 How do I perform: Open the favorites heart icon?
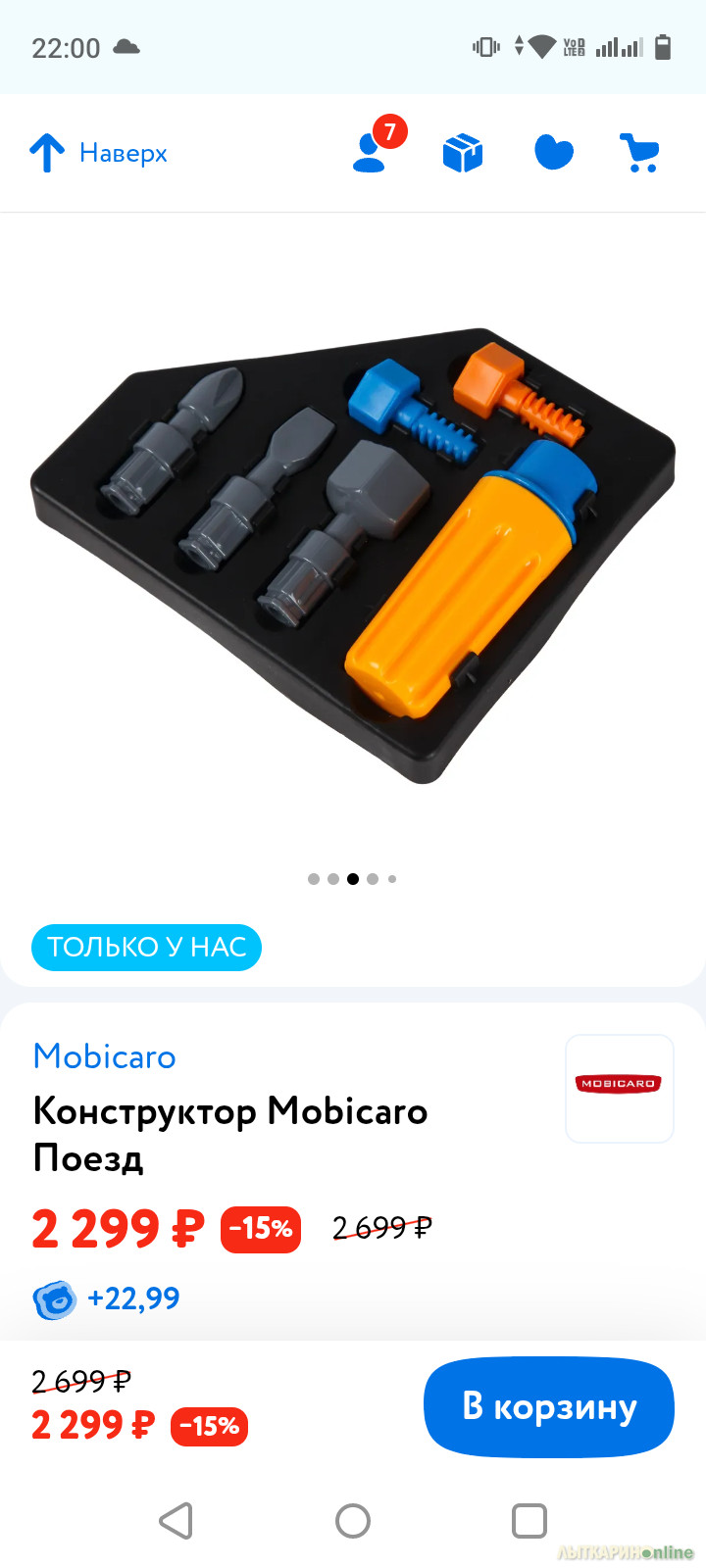[x=553, y=153]
